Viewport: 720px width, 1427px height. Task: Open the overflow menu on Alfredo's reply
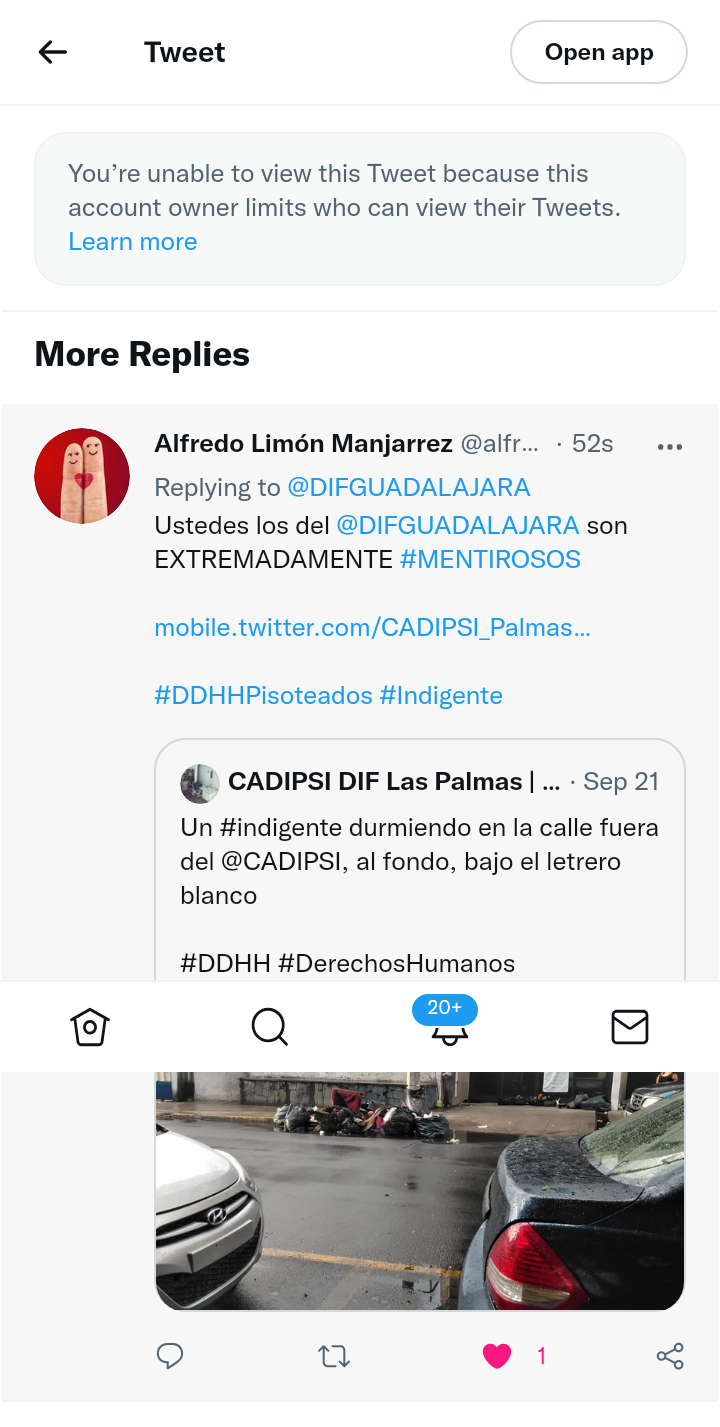(669, 446)
